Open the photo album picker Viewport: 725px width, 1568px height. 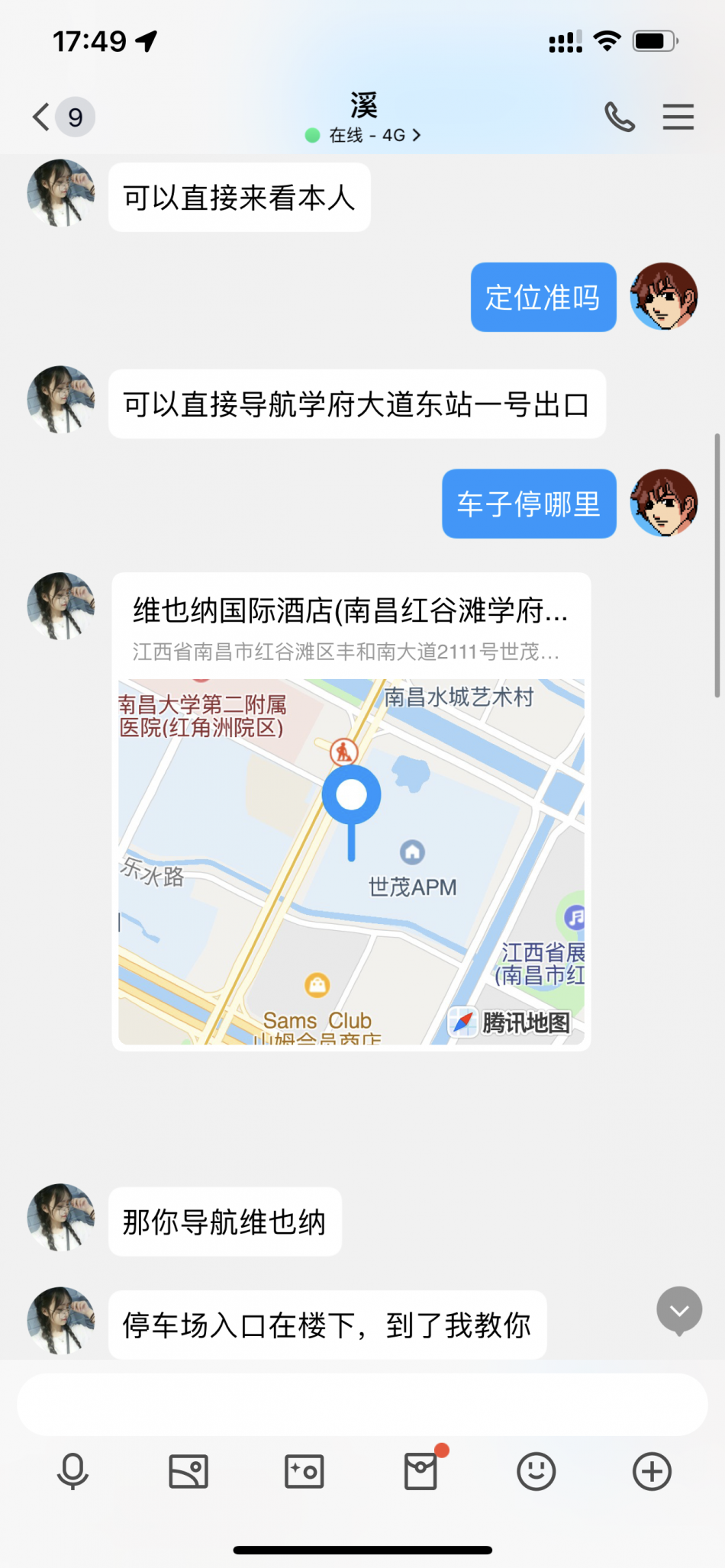188,1470
